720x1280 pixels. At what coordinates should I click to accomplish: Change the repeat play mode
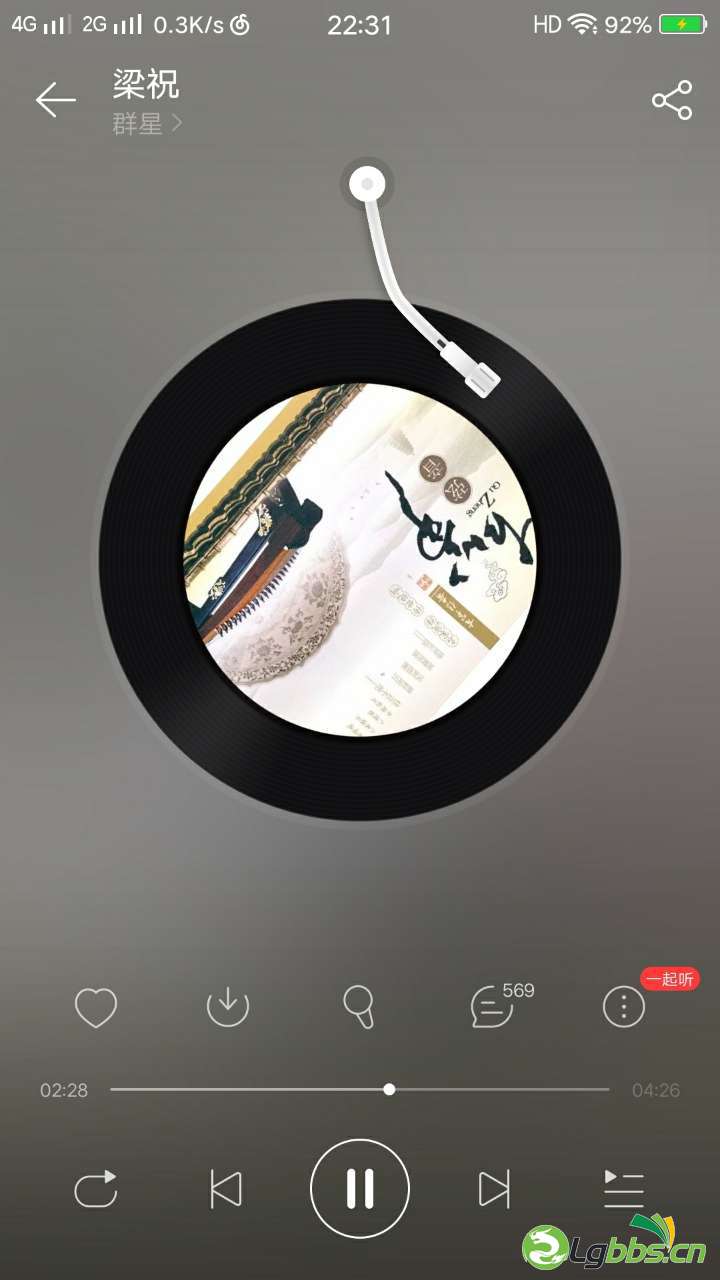pos(96,1189)
